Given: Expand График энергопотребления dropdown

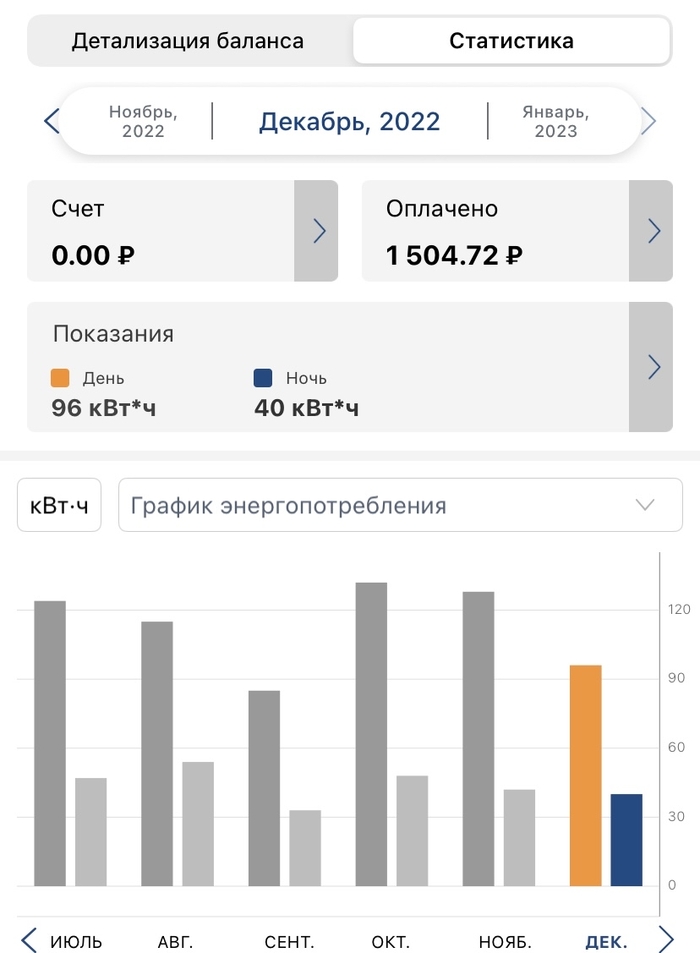Looking at the screenshot, I should click(x=400, y=506).
